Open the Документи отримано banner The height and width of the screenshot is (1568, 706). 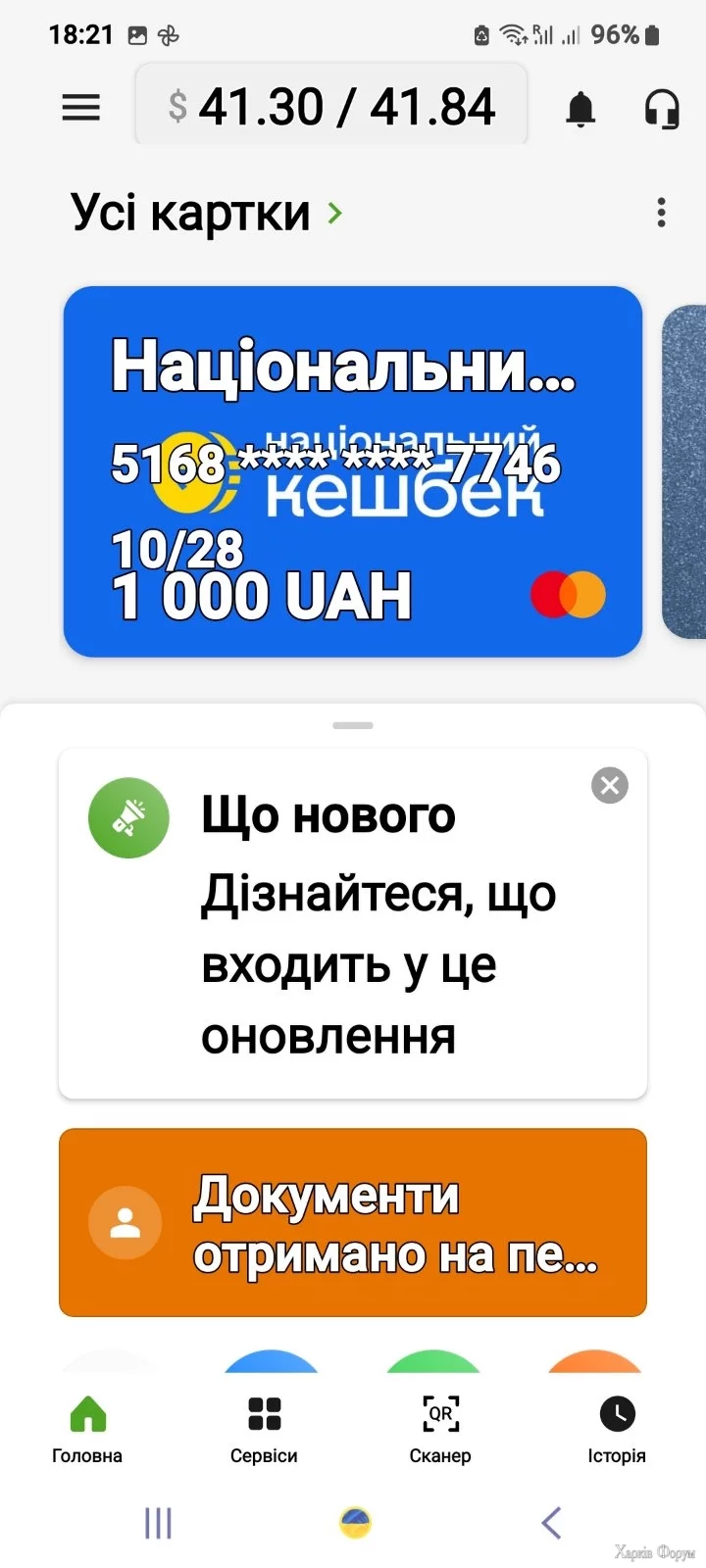(x=353, y=1222)
